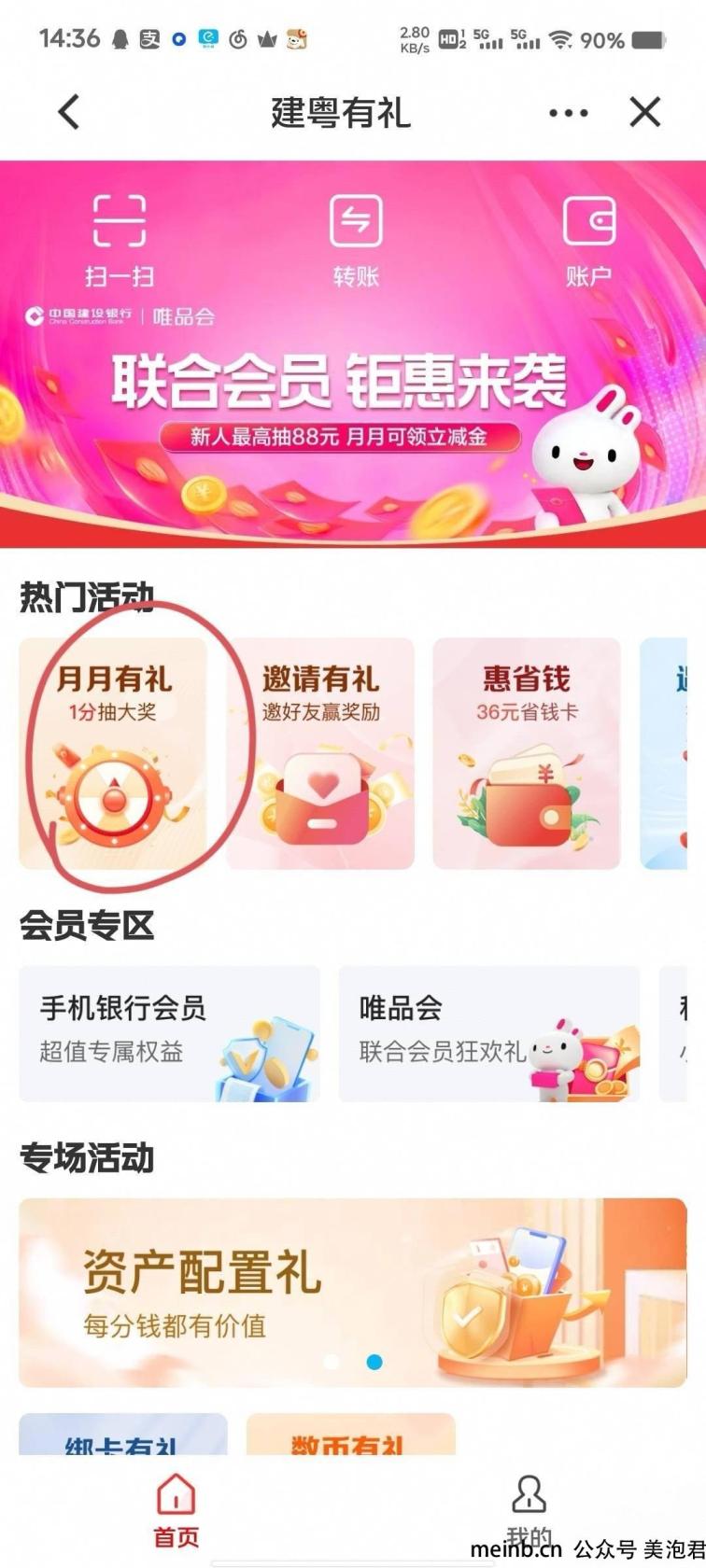
Task: Open 惠省钱 36元省钱卡 card
Action: [x=527, y=753]
